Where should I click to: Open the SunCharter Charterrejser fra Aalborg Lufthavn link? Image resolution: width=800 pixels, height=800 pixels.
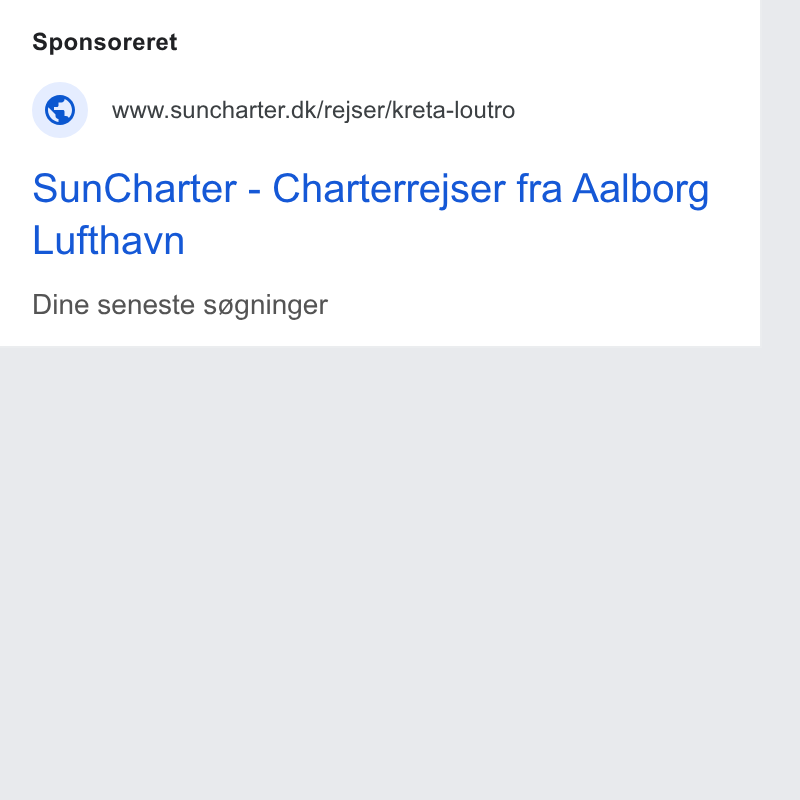(371, 214)
